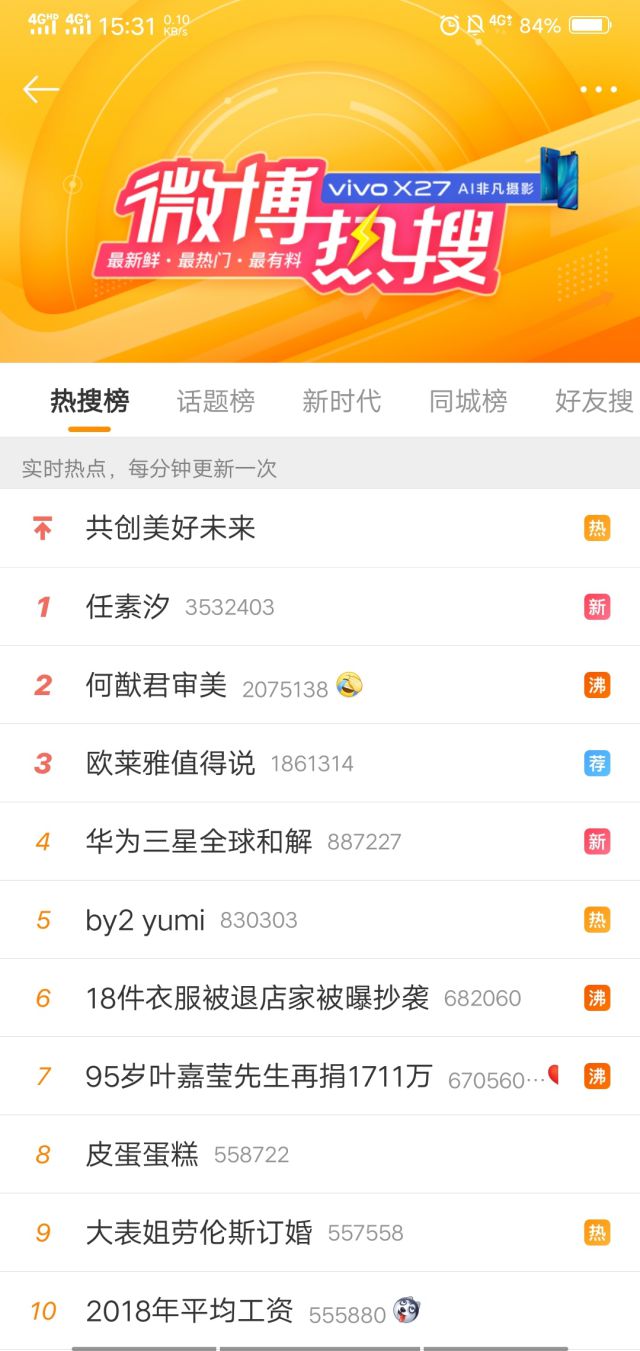
Task: Open the vivo X27 ad banner
Action: point(450,187)
